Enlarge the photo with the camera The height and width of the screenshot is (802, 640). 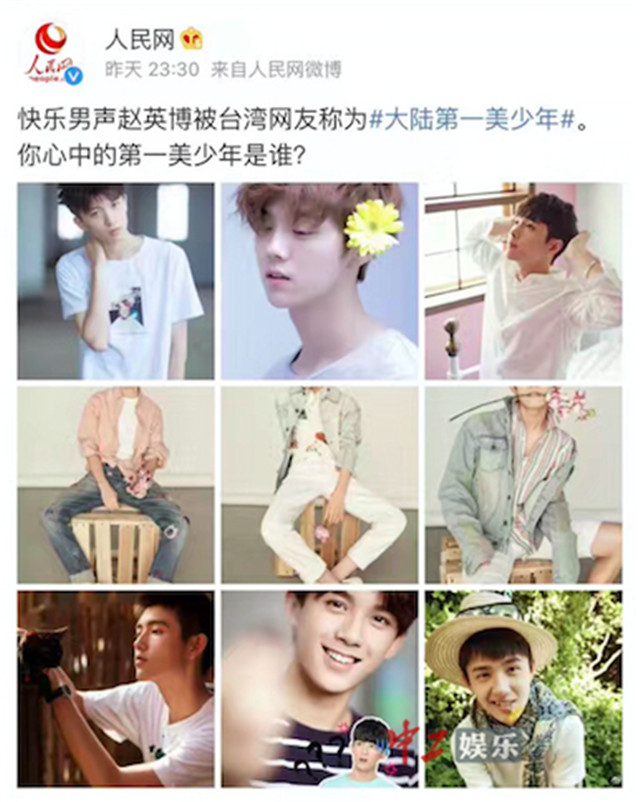click(115, 689)
